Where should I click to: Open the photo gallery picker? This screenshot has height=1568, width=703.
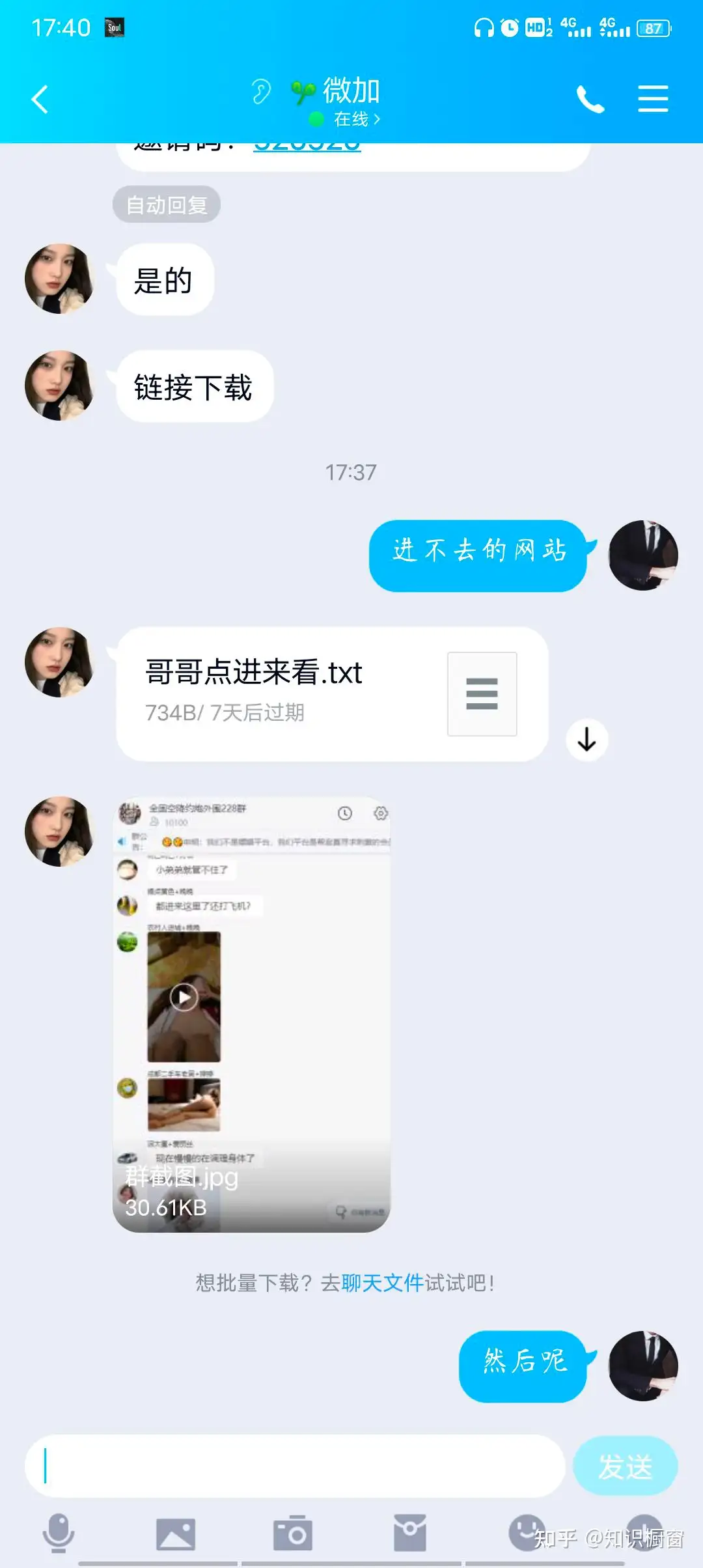[x=175, y=1533]
